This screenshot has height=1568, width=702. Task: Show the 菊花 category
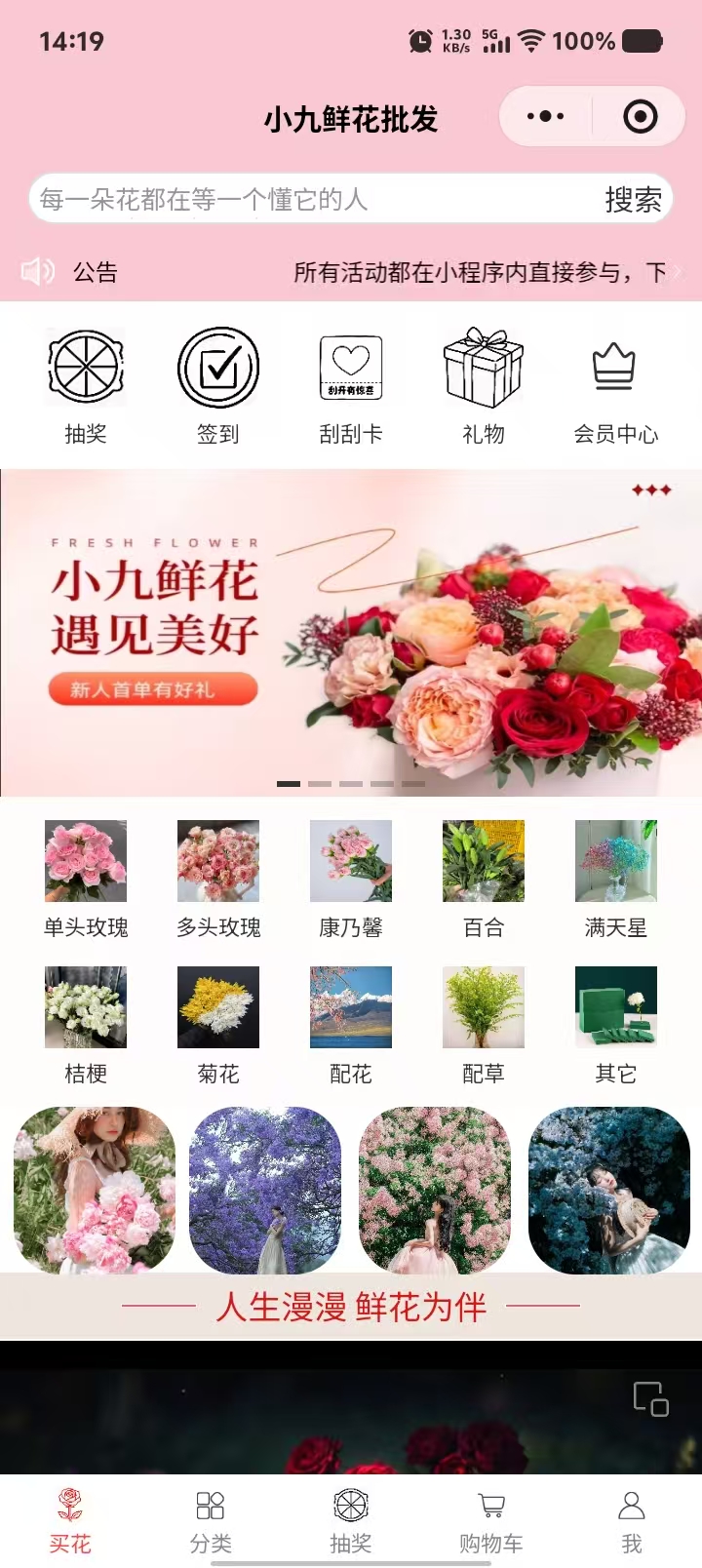coord(218,1024)
